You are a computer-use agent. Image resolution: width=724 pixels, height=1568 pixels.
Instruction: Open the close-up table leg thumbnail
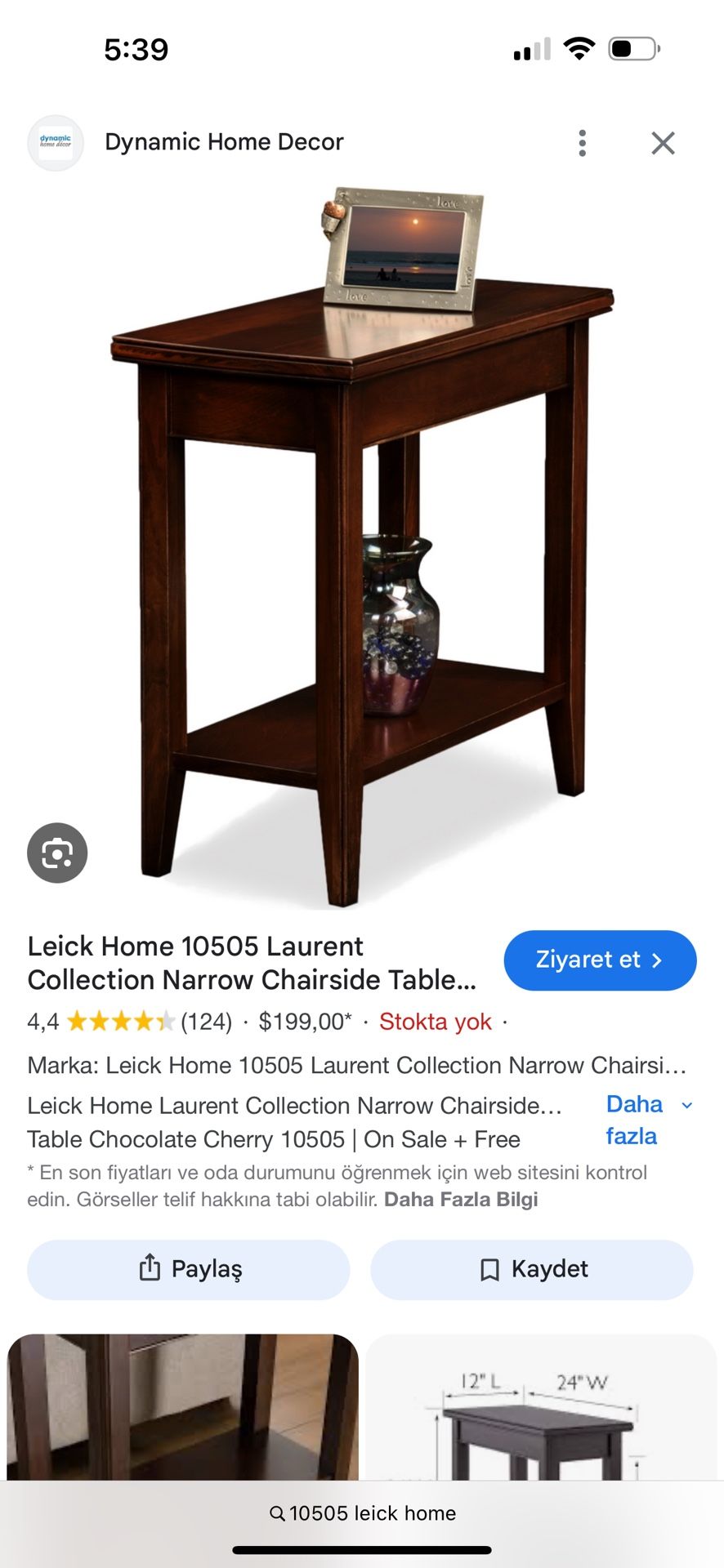[x=182, y=1408]
